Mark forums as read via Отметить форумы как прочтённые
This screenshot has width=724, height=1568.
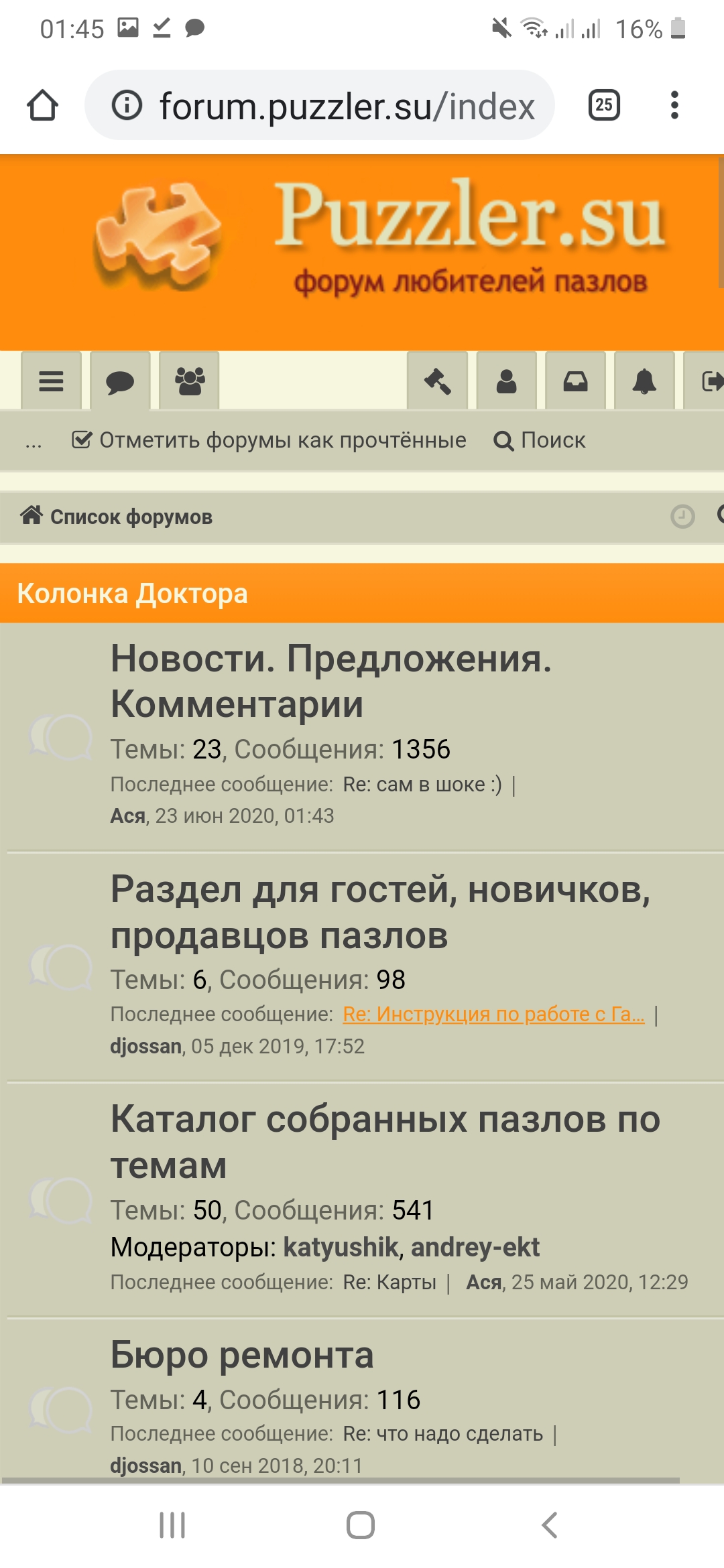coord(269,440)
